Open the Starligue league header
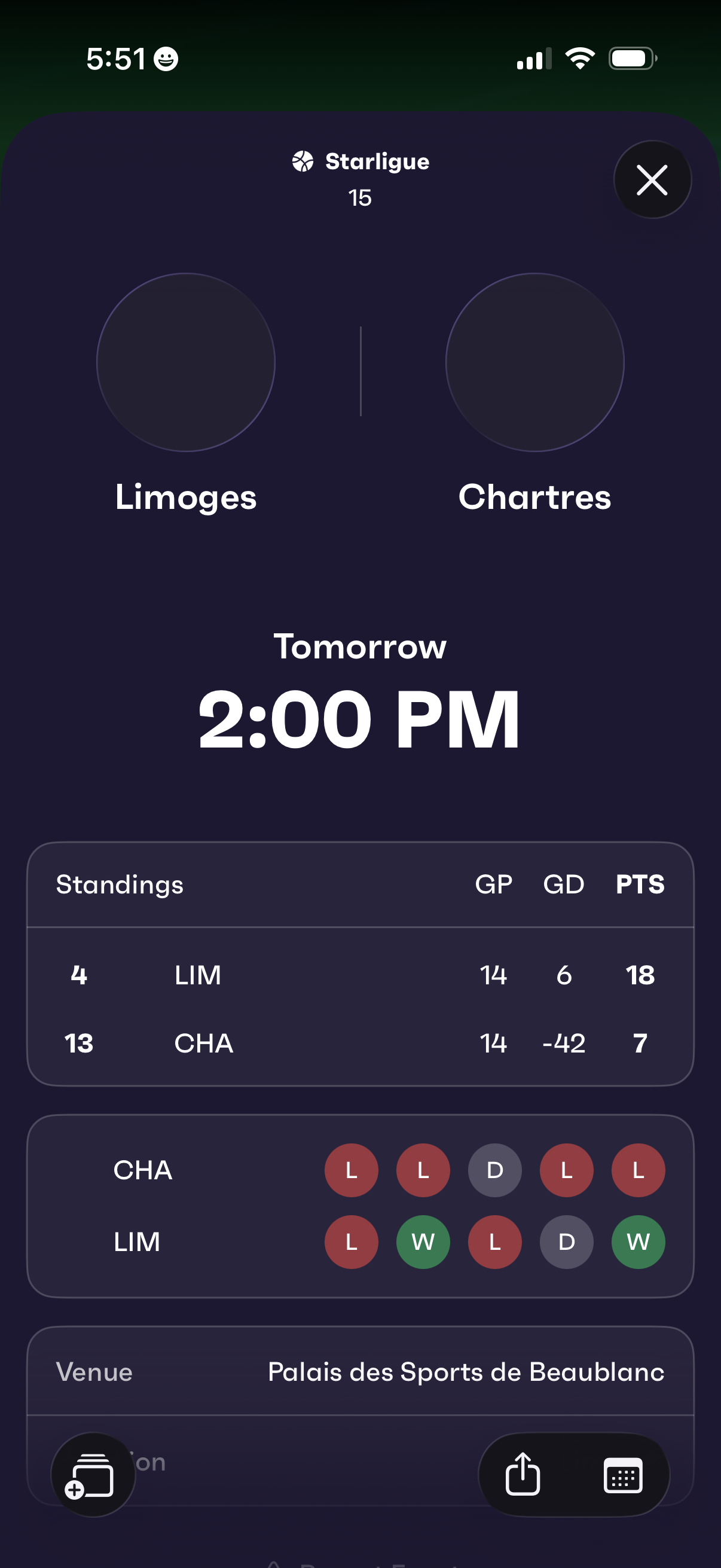 [361, 162]
